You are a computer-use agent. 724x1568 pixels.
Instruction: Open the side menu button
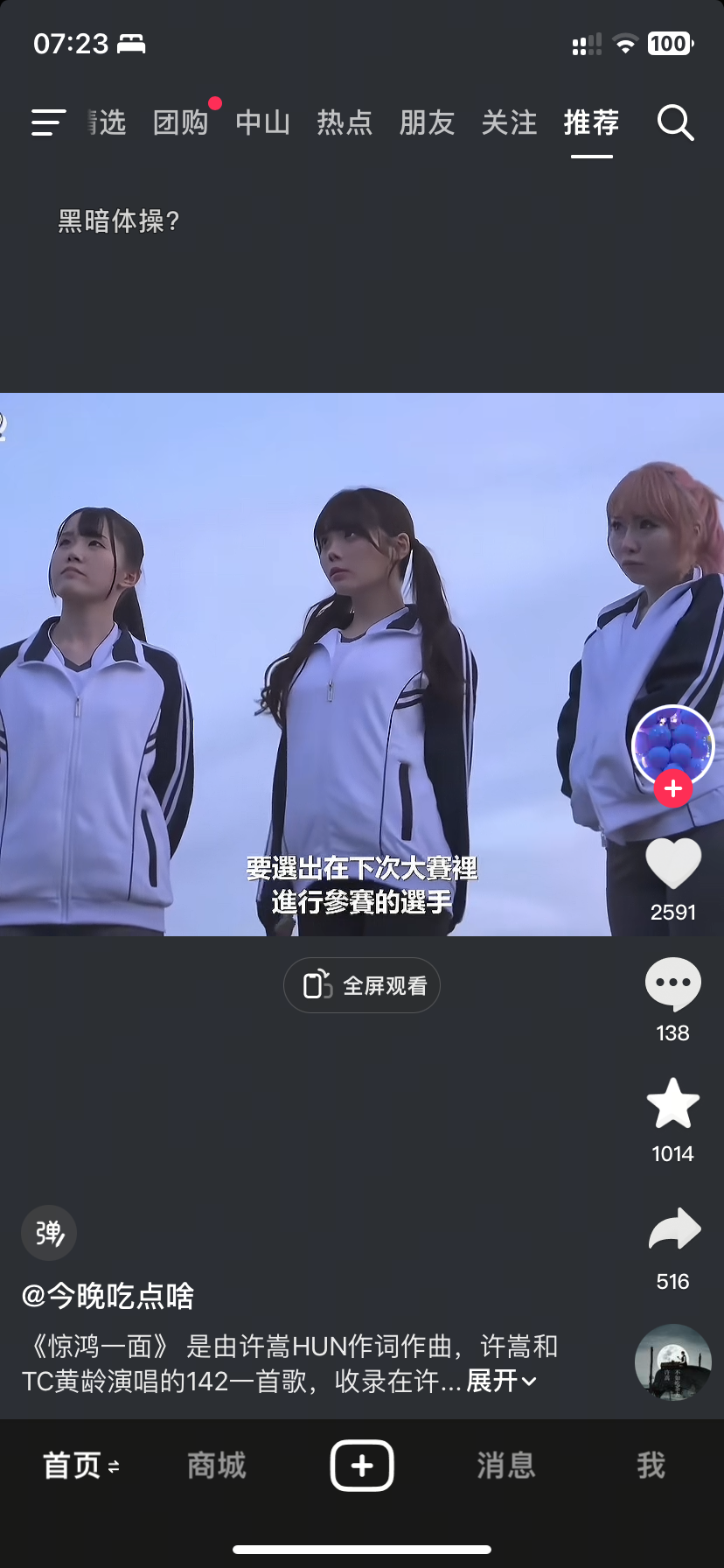coord(48,122)
